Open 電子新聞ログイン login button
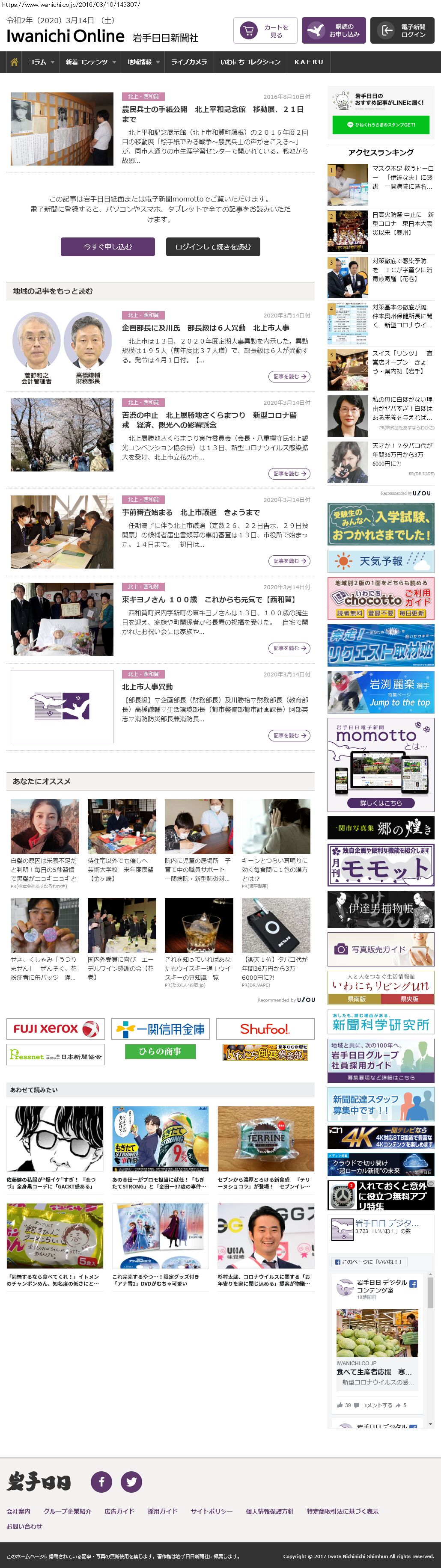 402,30
